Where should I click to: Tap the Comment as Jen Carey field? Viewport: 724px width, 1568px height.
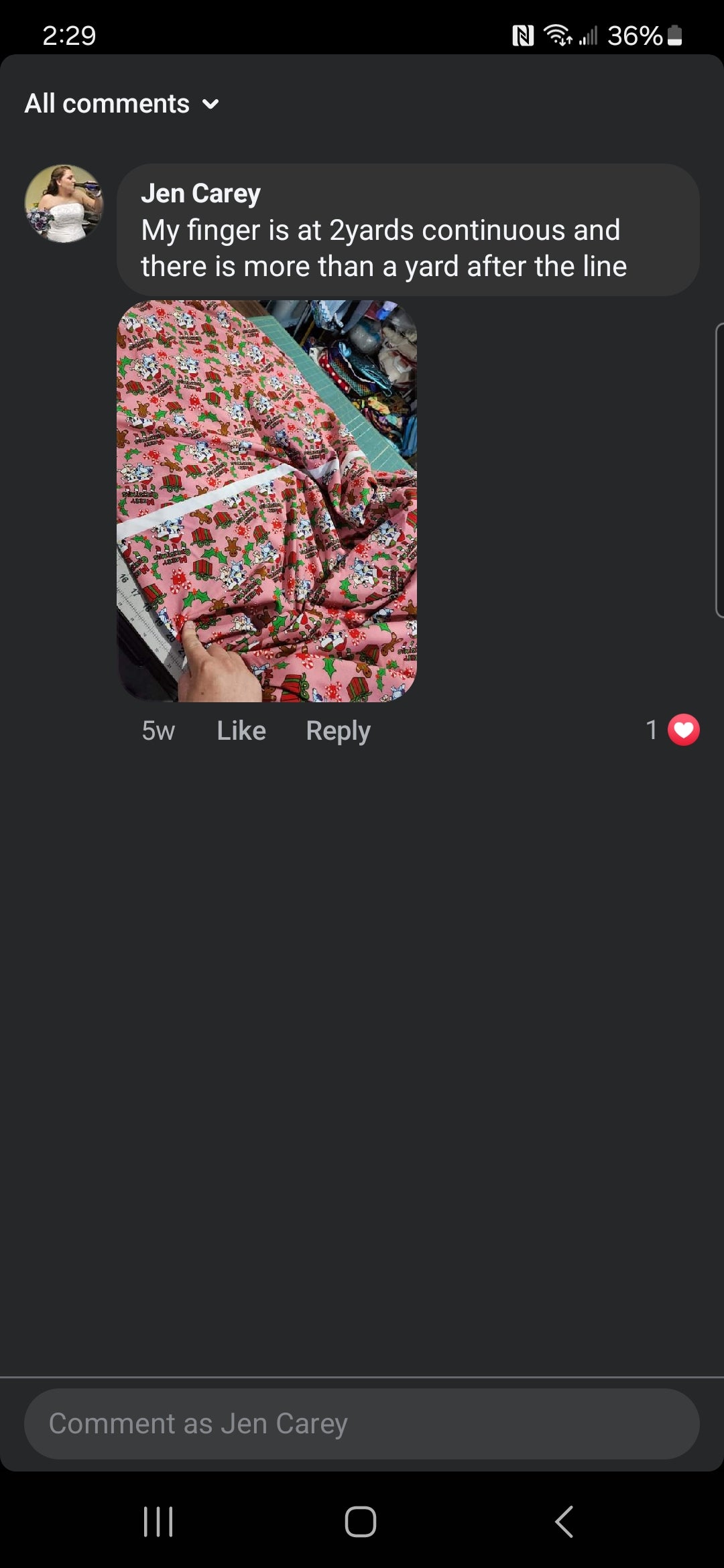pos(362,1424)
